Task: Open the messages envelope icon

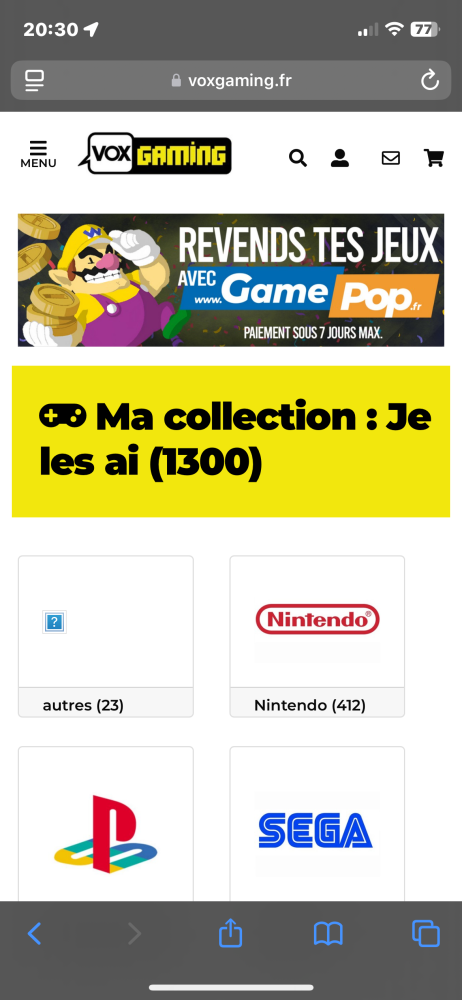Action: click(391, 158)
